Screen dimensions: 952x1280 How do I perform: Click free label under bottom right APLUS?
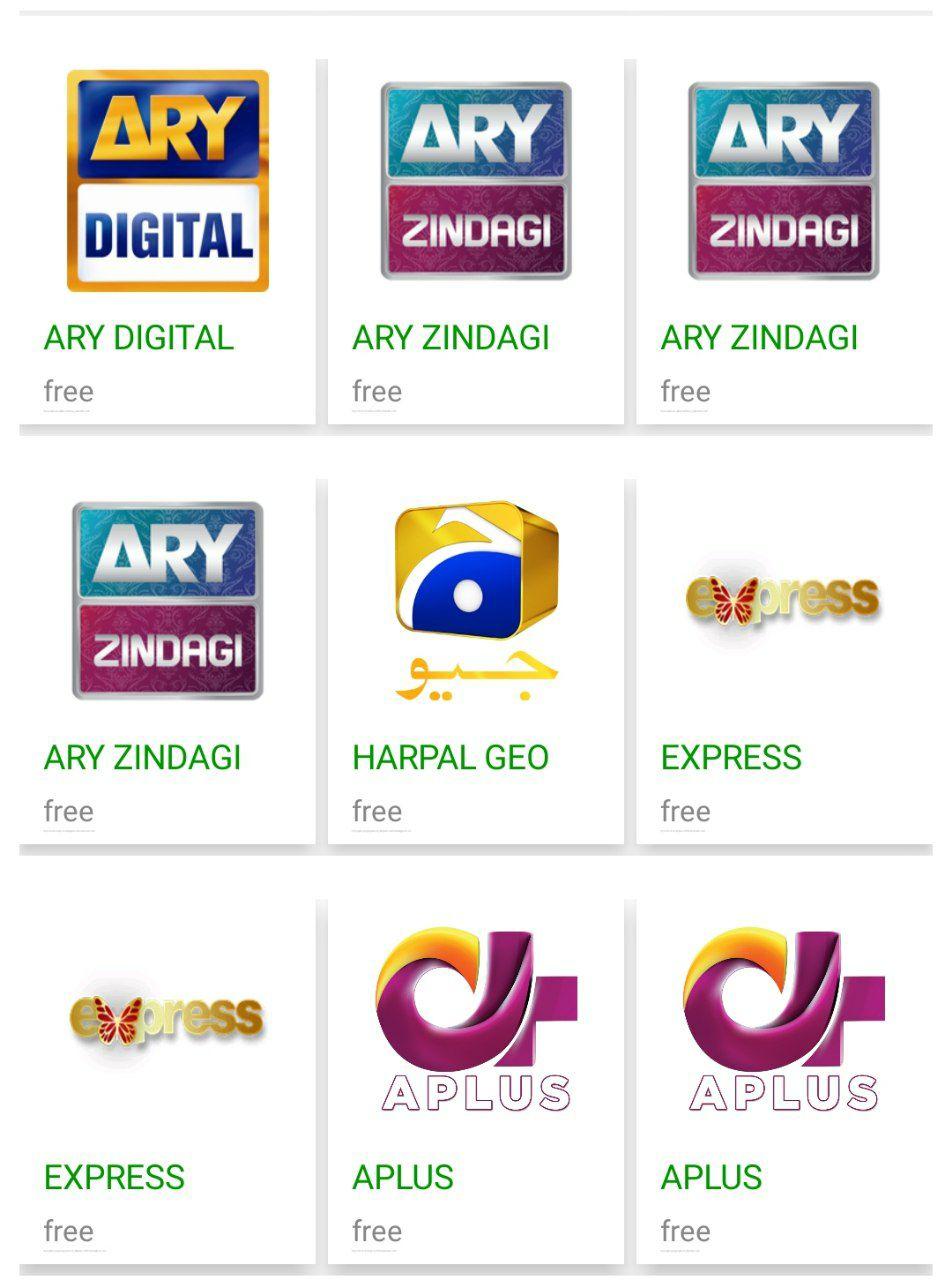[x=685, y=1231]
